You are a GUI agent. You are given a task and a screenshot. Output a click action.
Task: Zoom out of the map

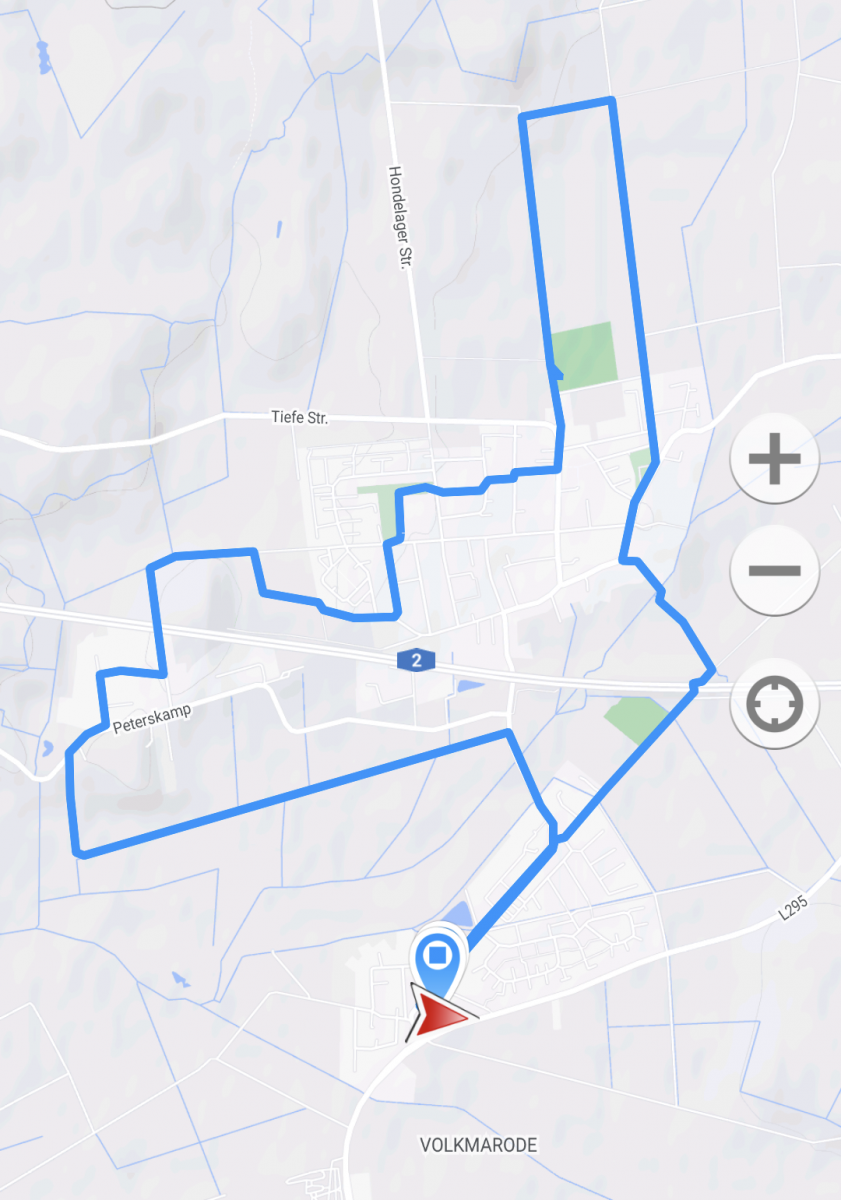(x=775, y=571)
